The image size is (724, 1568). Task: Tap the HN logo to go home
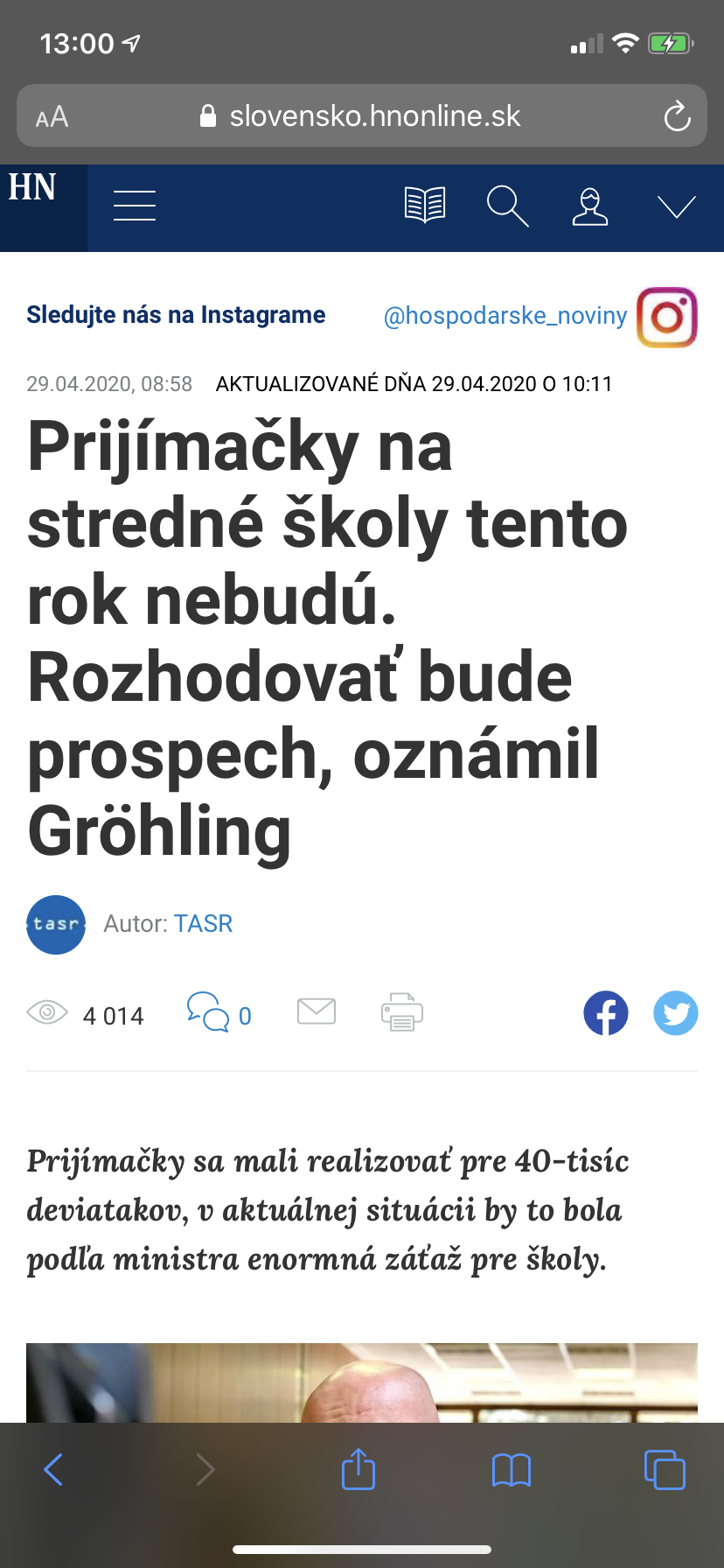point(33,189)
